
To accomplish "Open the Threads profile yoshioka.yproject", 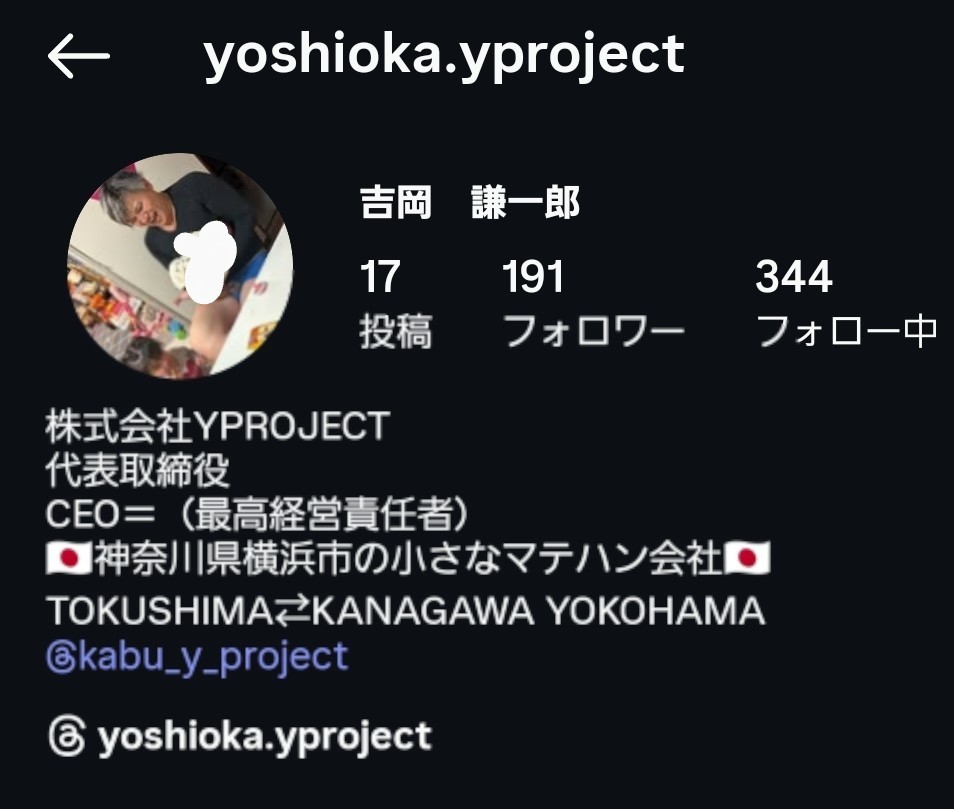I will pos(240,737).
